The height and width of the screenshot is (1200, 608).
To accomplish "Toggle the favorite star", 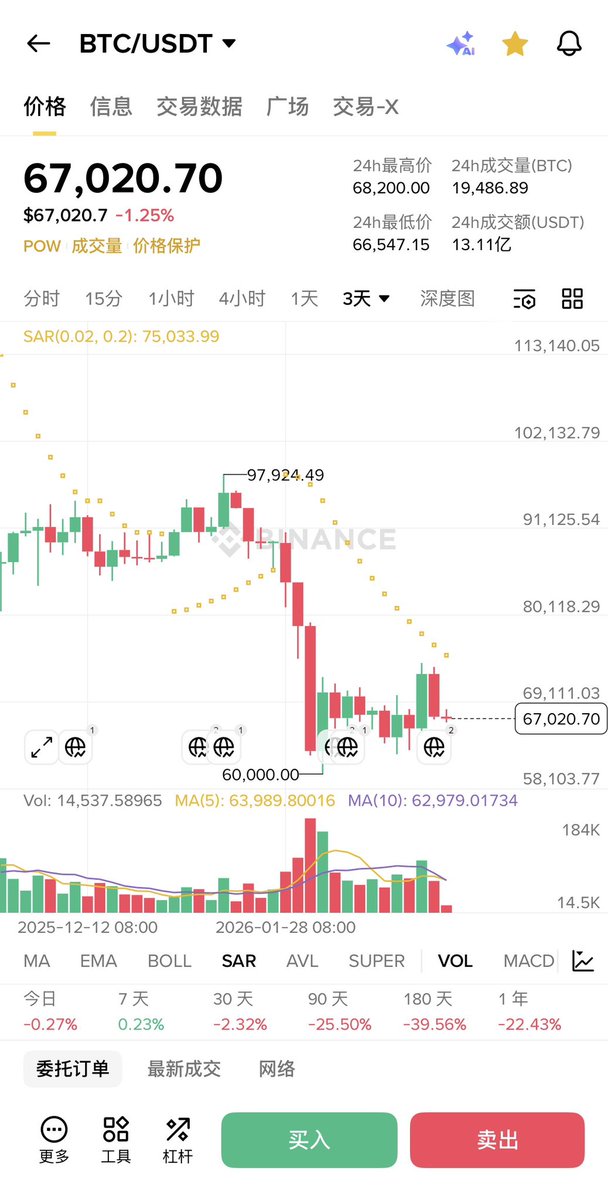I will point(515,43).
